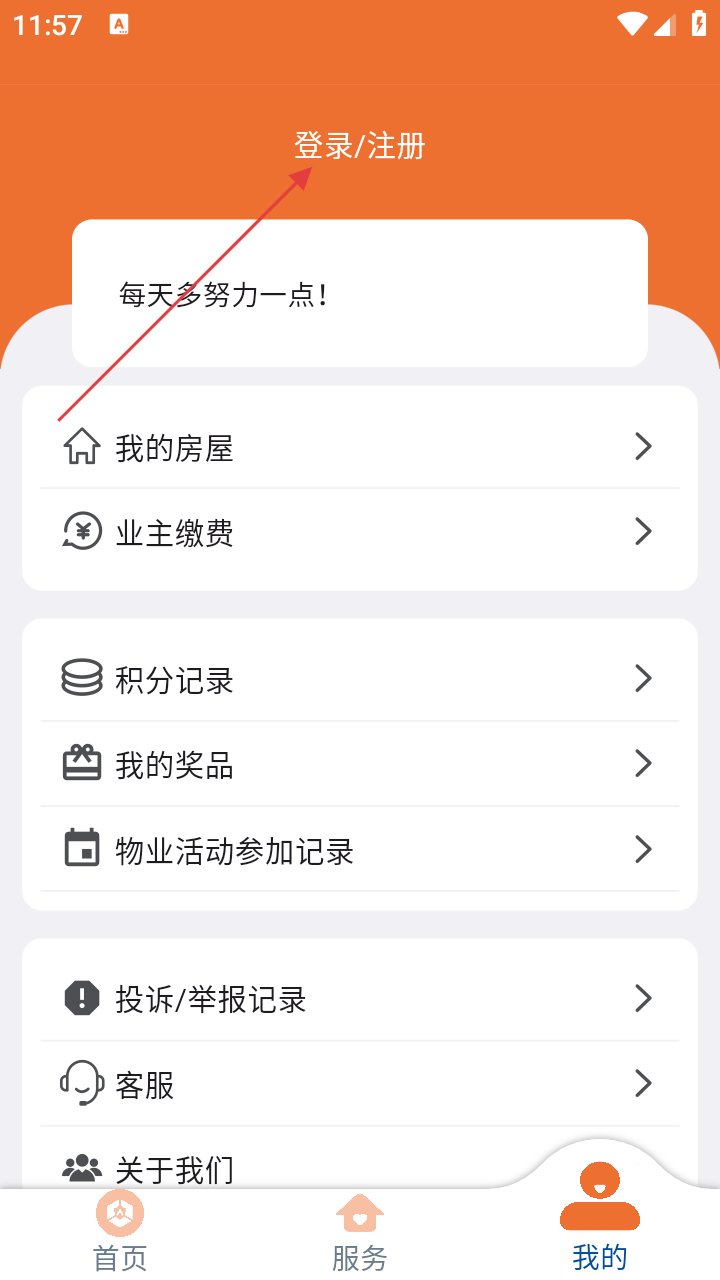View 投诉/举报记录
Screen dimensions: 720x1280
pyautogui.click(x=360, y=998)
